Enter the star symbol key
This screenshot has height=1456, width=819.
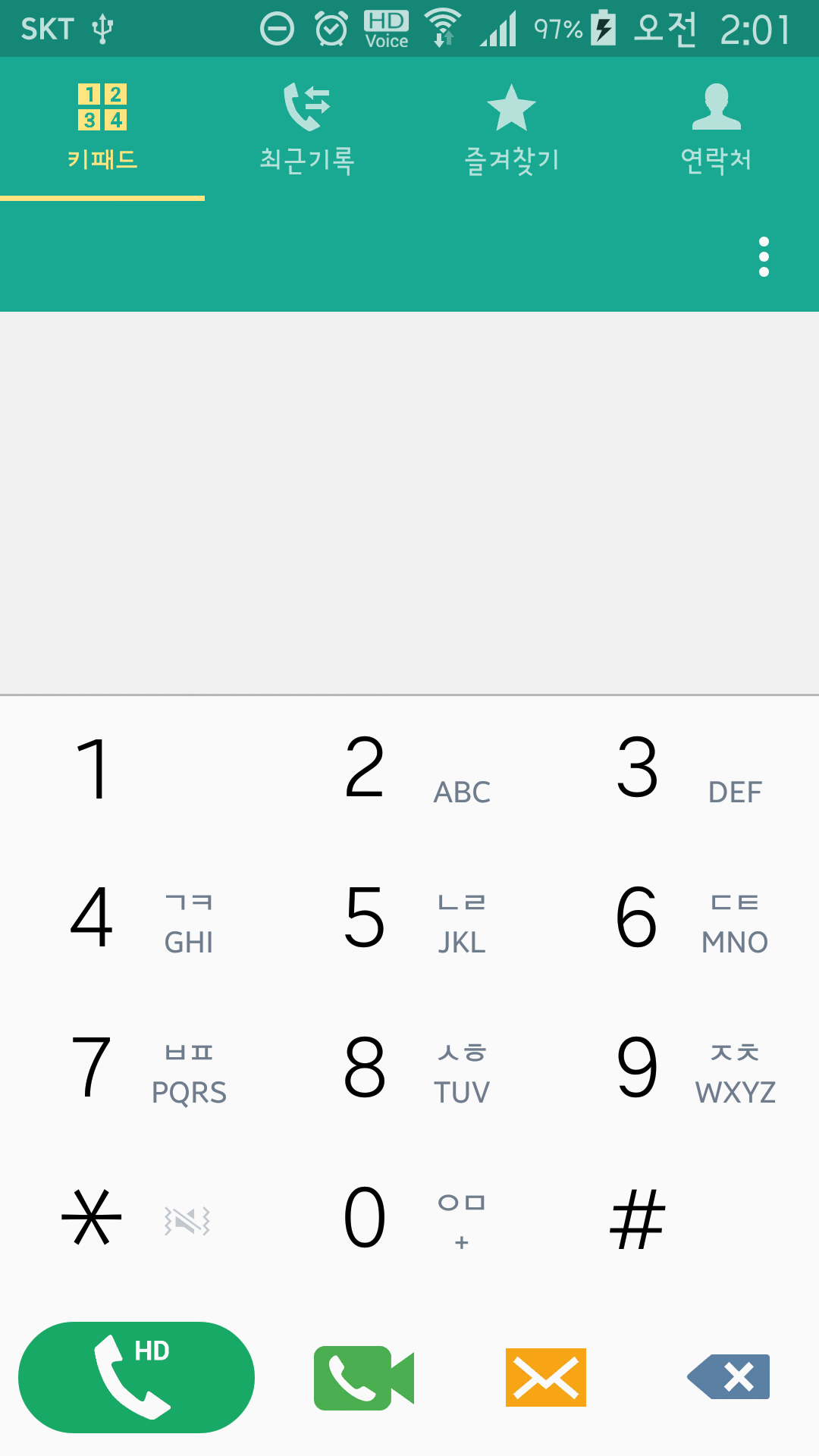(136, 1219)
